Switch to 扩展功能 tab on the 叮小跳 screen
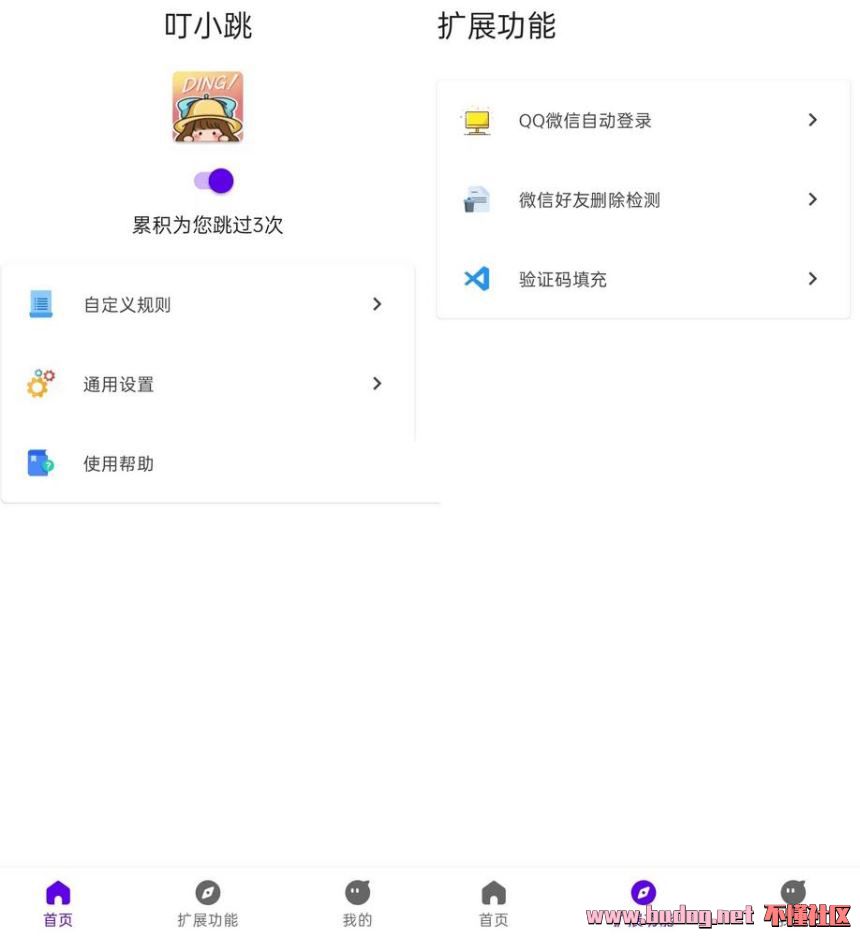Image resolution: width=860 pixels, height=936 pixels. (x=207, y=903)
